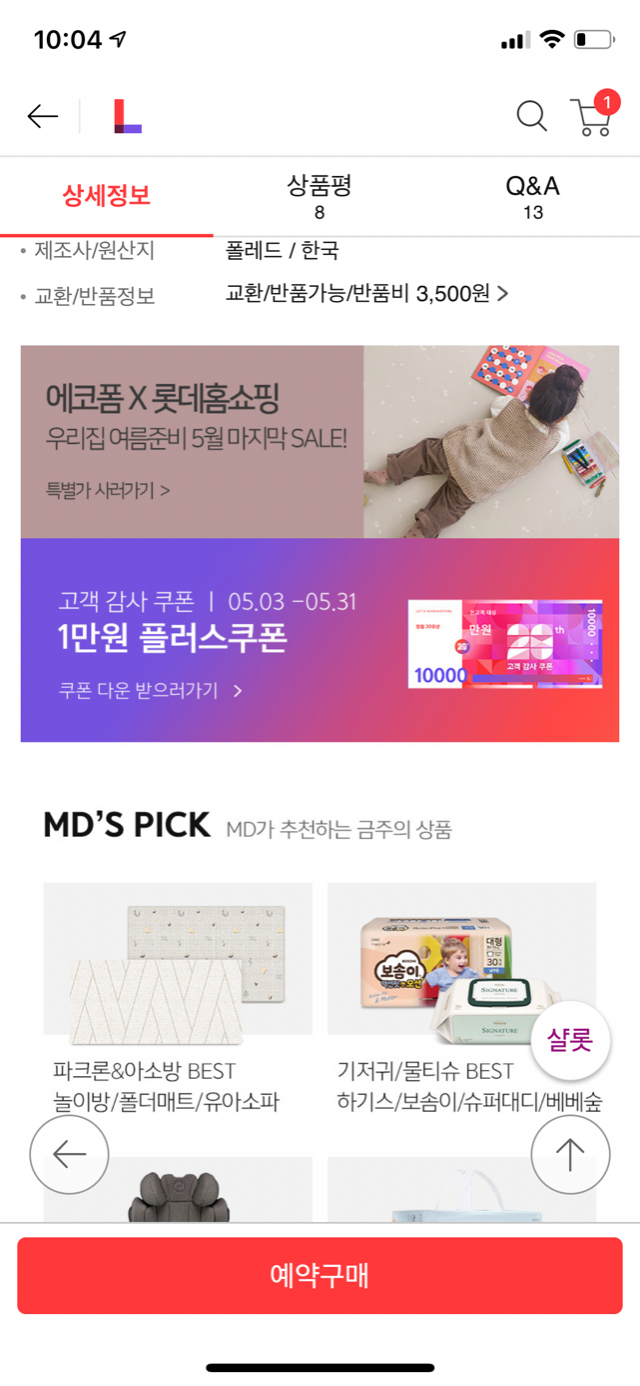Switch to the 상품평 tab
This screenshot has height=1386, width=640.
[x=319, y=195]
